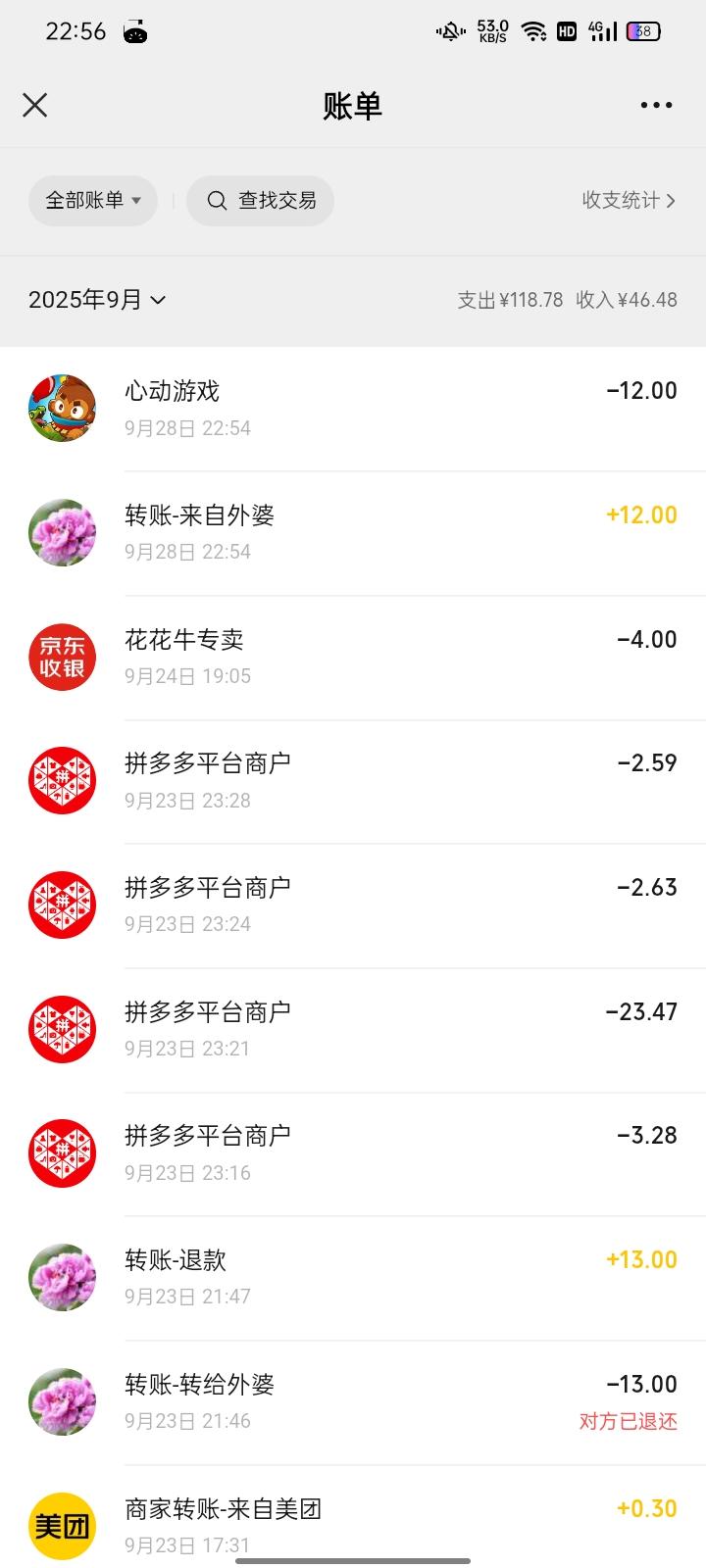This screenshot has height=1568, width=706.
Task: Click the 外婆 flower avatar beside 转账-来自外婆
Action: pyautogui.click(x=62, y=532)
